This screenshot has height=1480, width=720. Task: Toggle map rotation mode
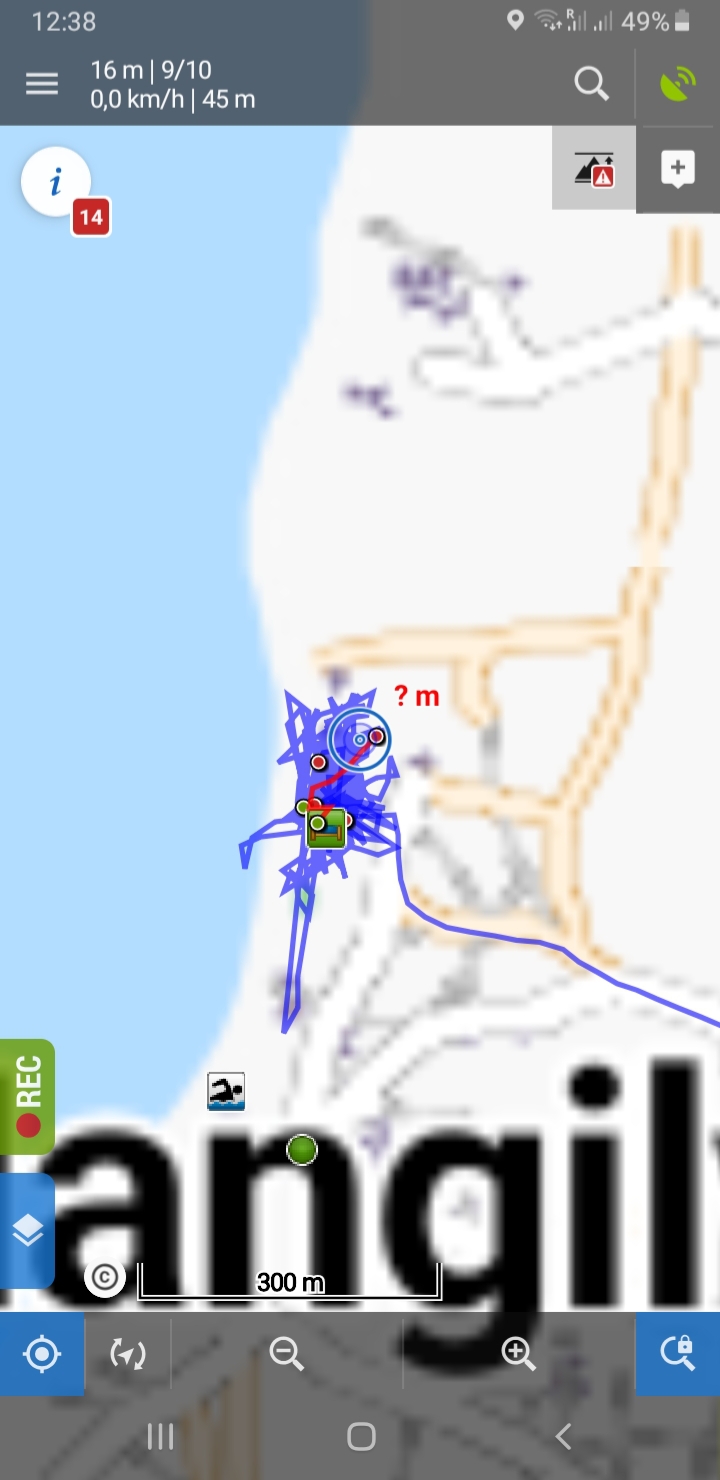(128, 1354)
